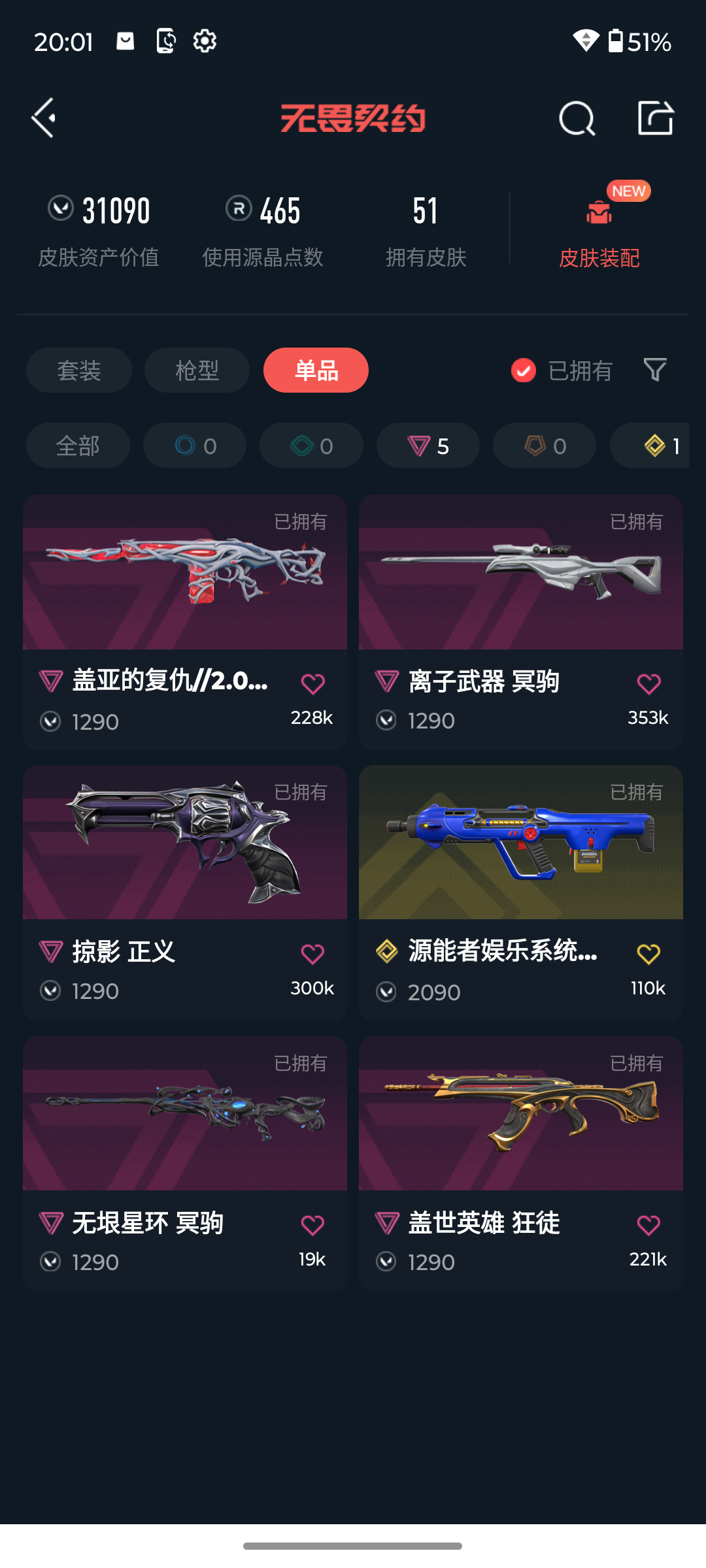Like the 无垠星环 冥驹 skin

click(312, 1225)
